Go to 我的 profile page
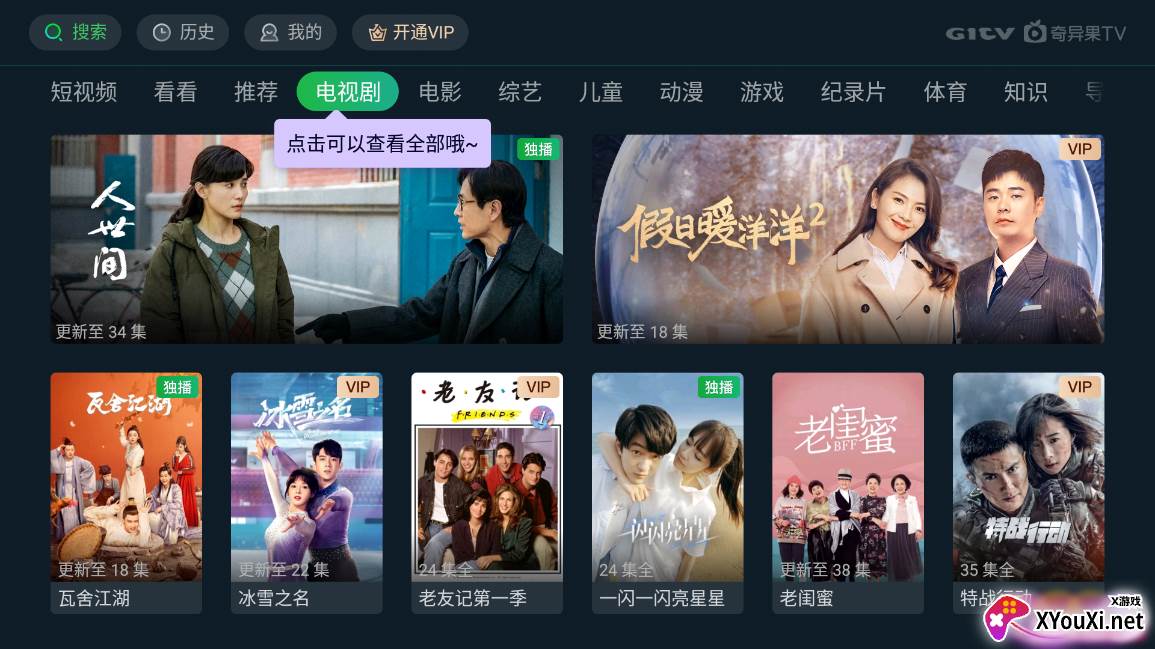This screenshot has width=1155, height=649. coord(290,32)
